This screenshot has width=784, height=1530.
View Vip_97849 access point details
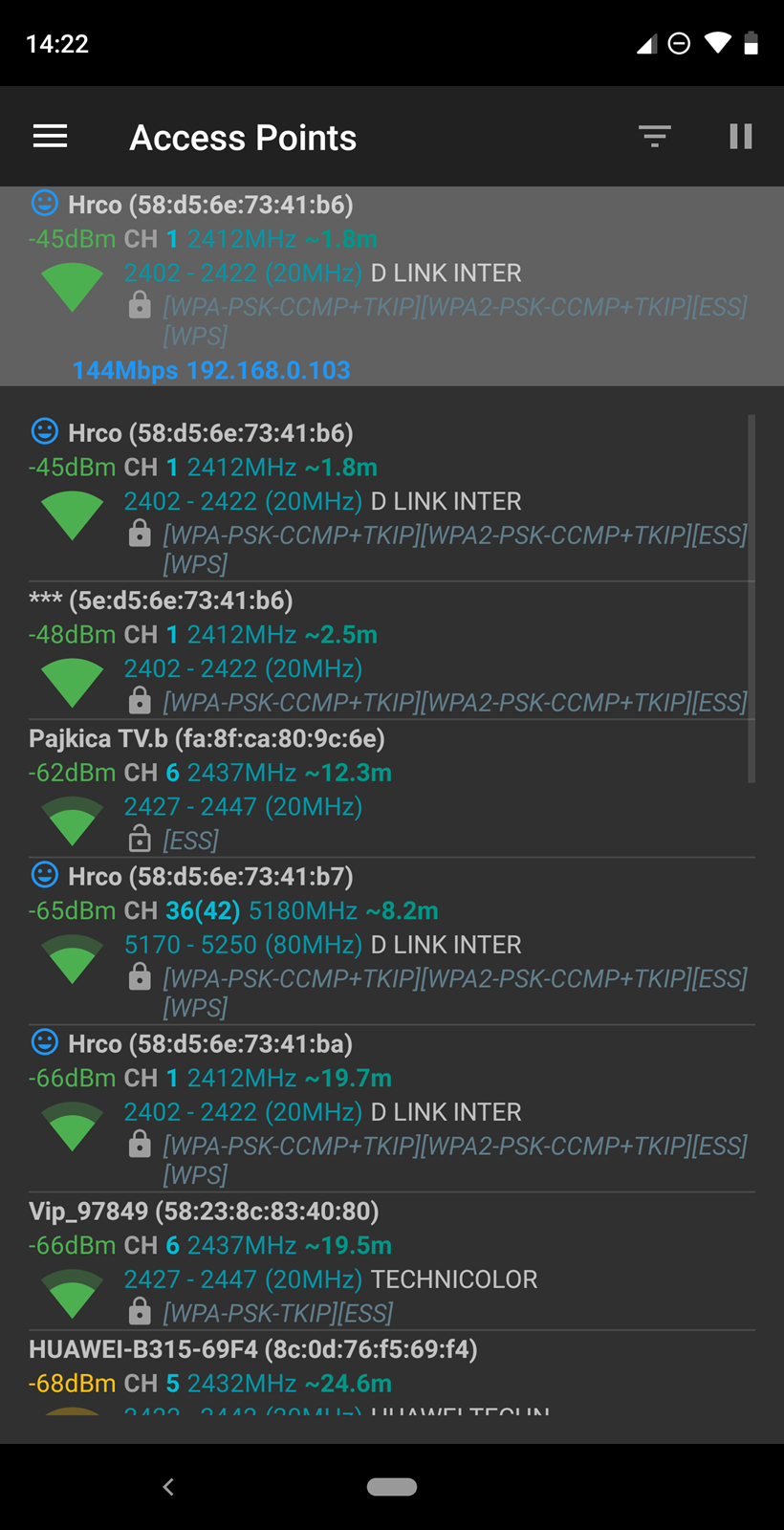click(392, 1261)
